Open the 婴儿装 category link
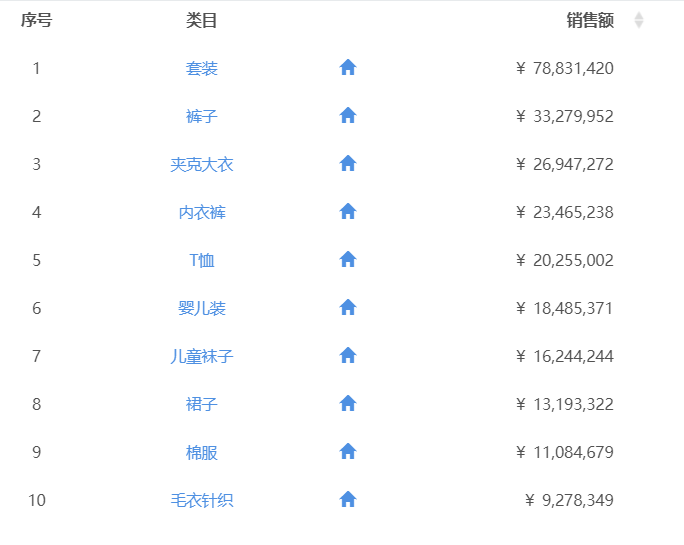 201,308
